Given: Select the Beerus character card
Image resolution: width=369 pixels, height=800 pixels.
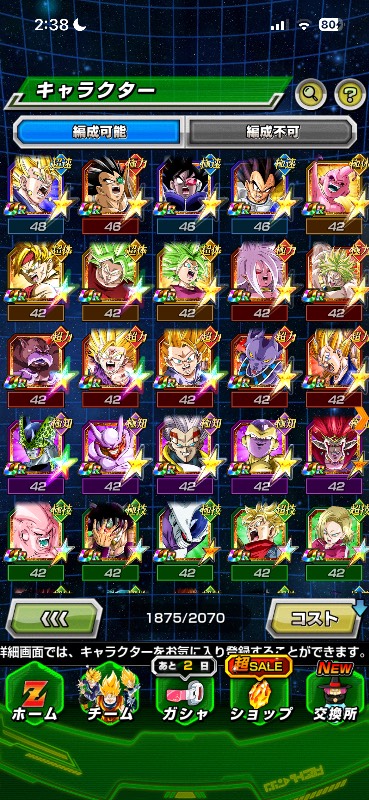Looking at the screenshot, I should pyautogui.click(x=260, y=366).
